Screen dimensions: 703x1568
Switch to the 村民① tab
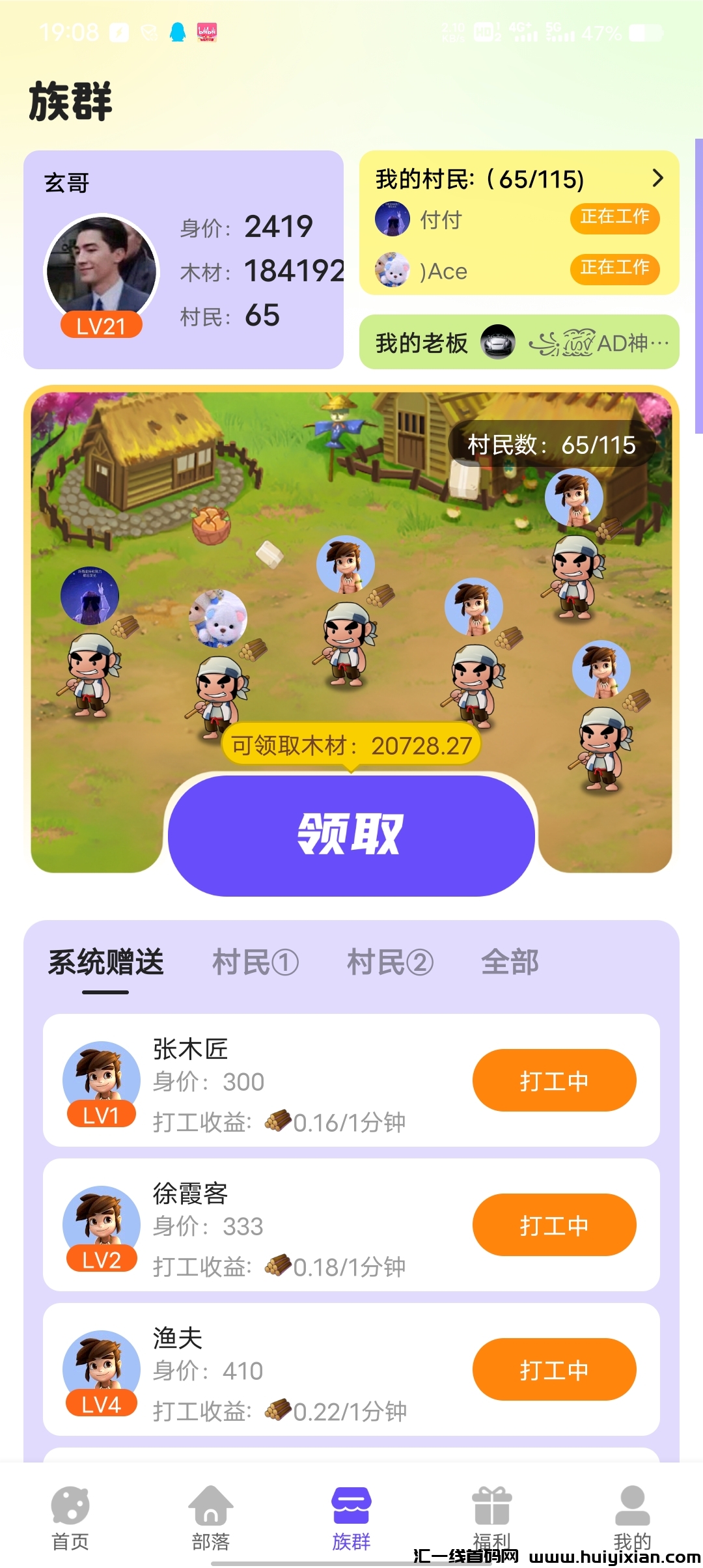click(255, 962)
